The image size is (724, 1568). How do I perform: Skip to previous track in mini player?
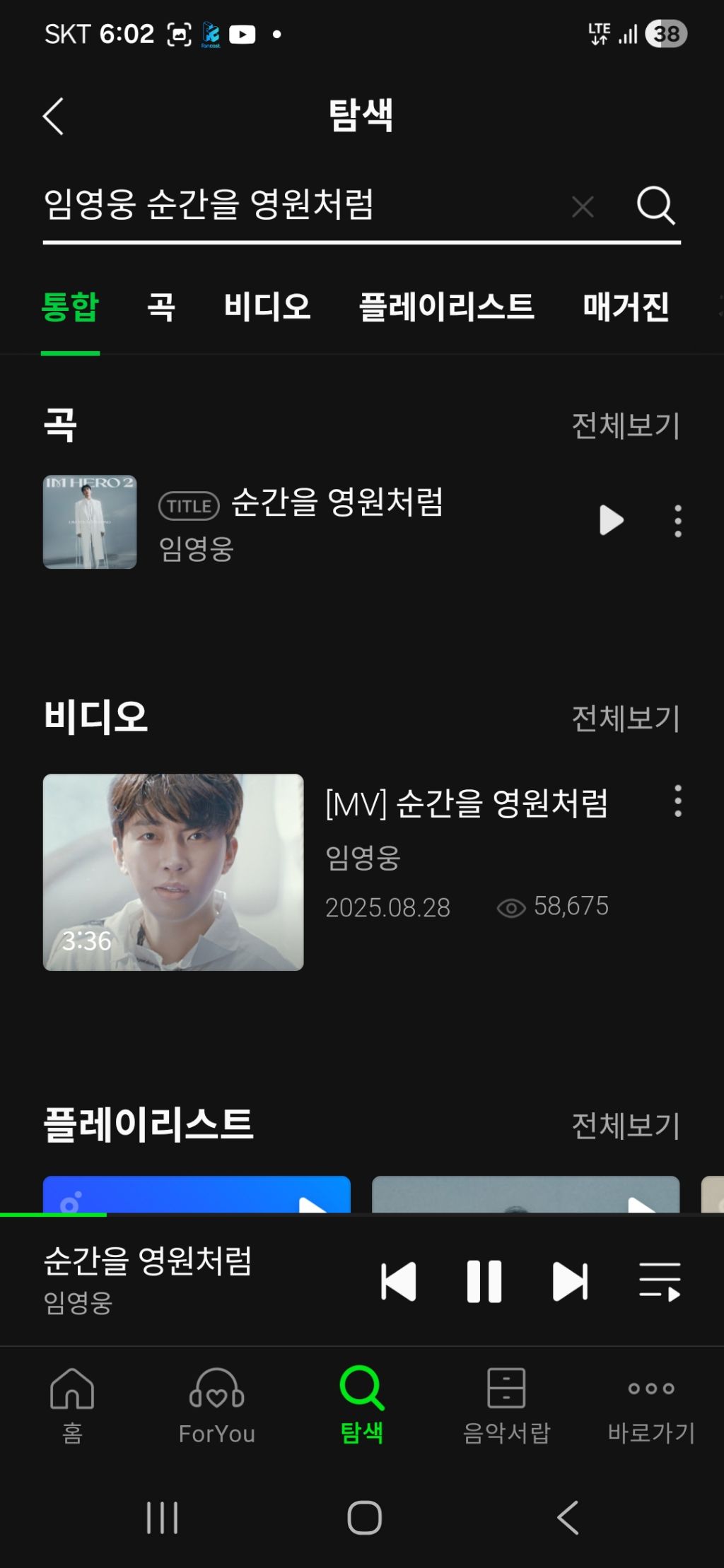point(399,1281)
